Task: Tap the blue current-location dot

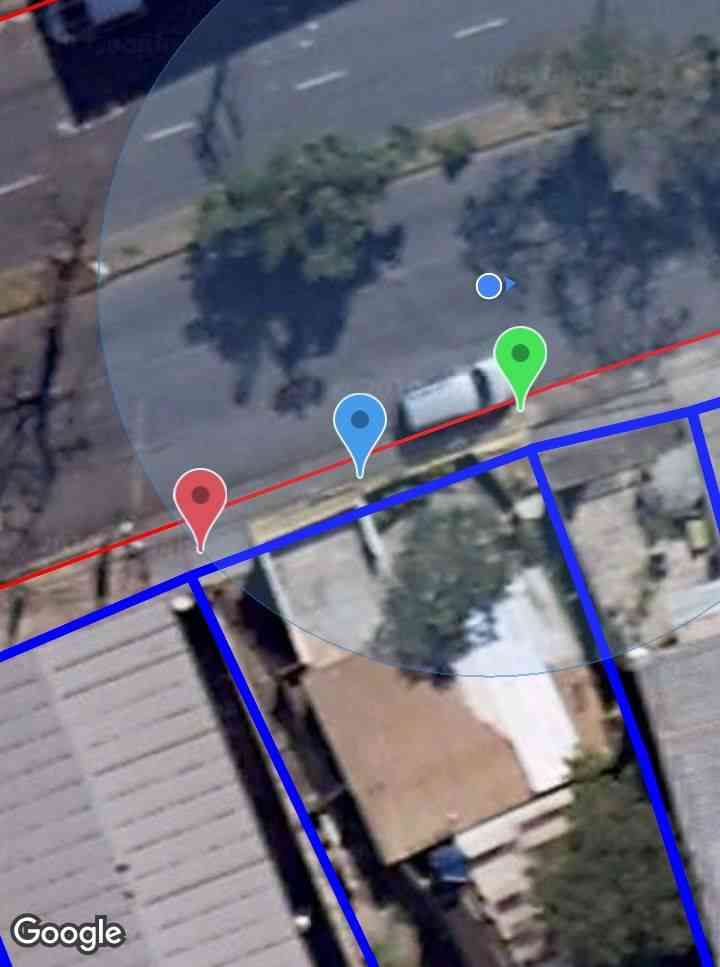Action: click(x=489, y=286)
